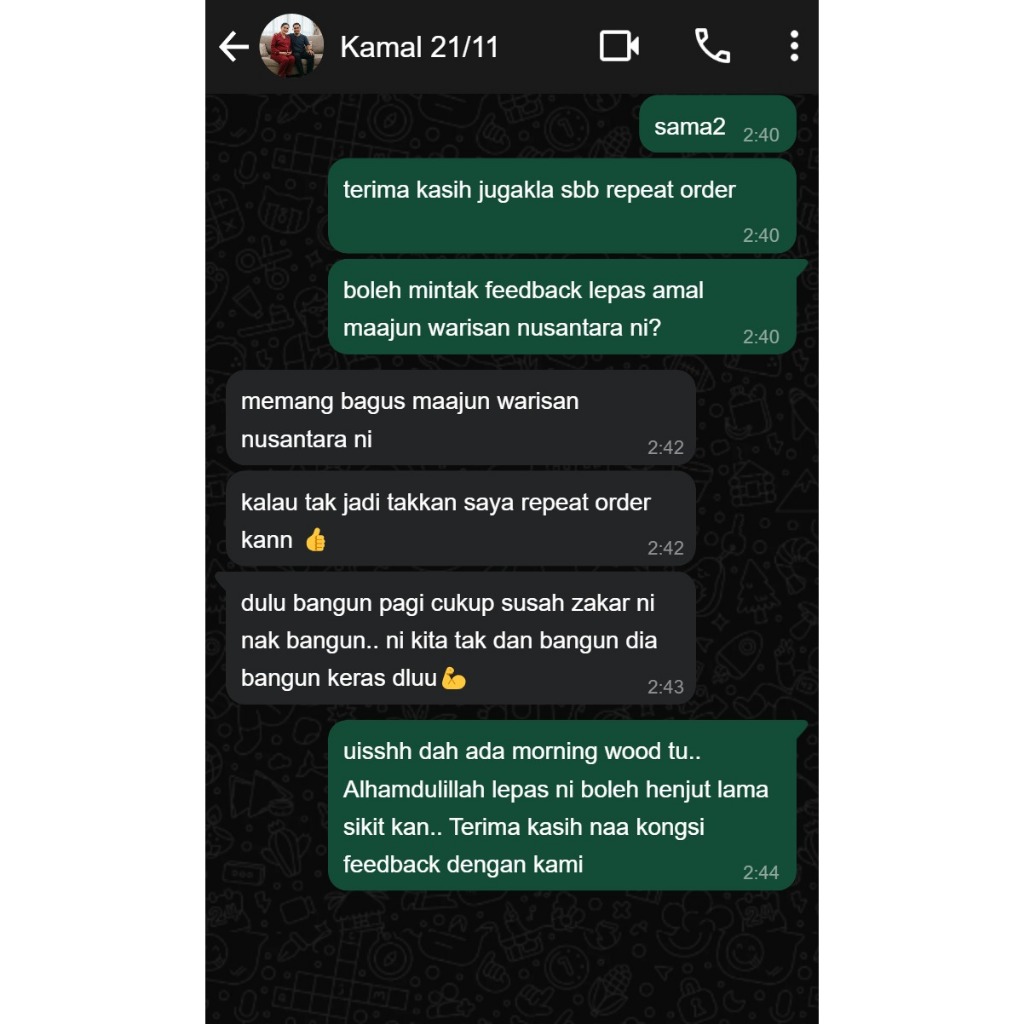Image resolution: width=1024 pixels, height=1024 pixels.
Task: Open the three-dot overflow menu
Action: (794, 46)
